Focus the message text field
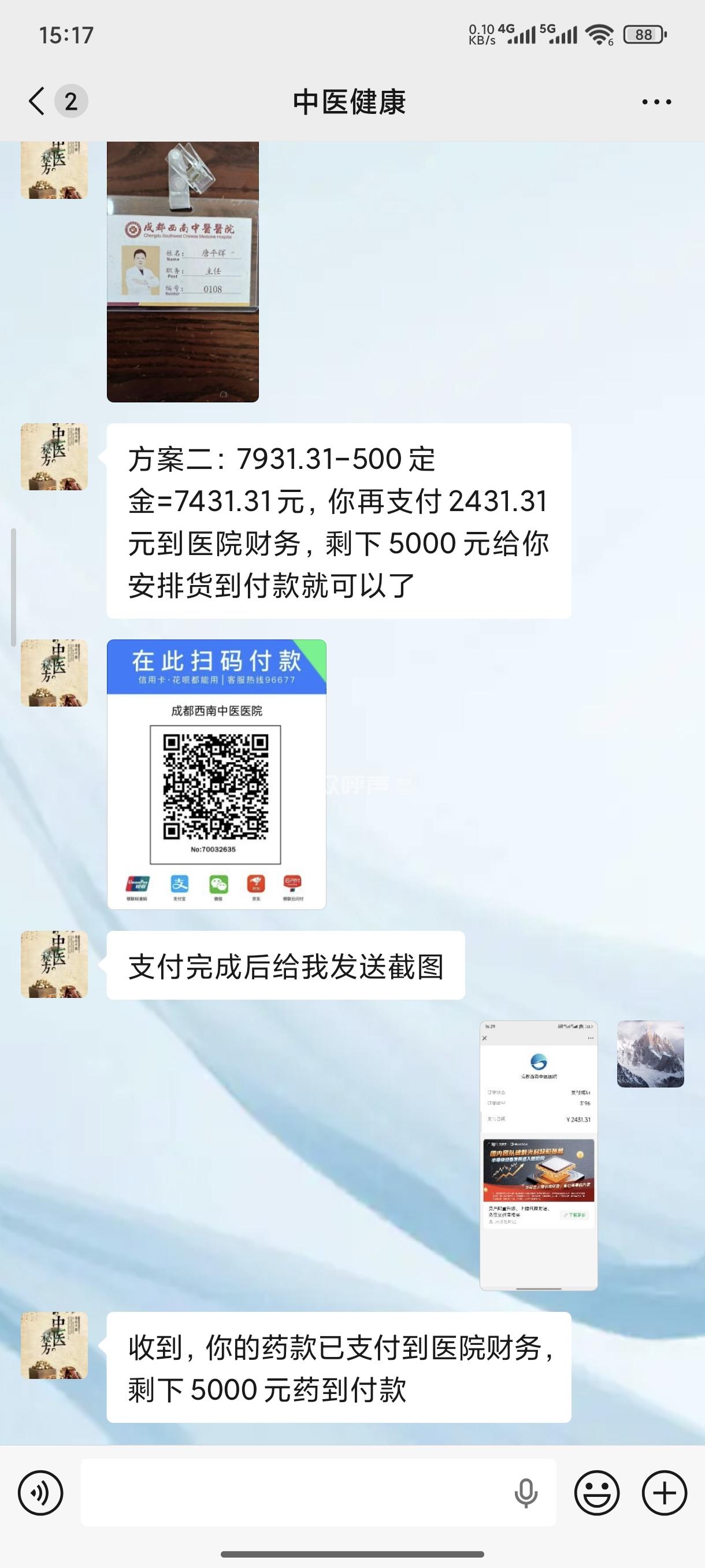 click(292, 1493)
